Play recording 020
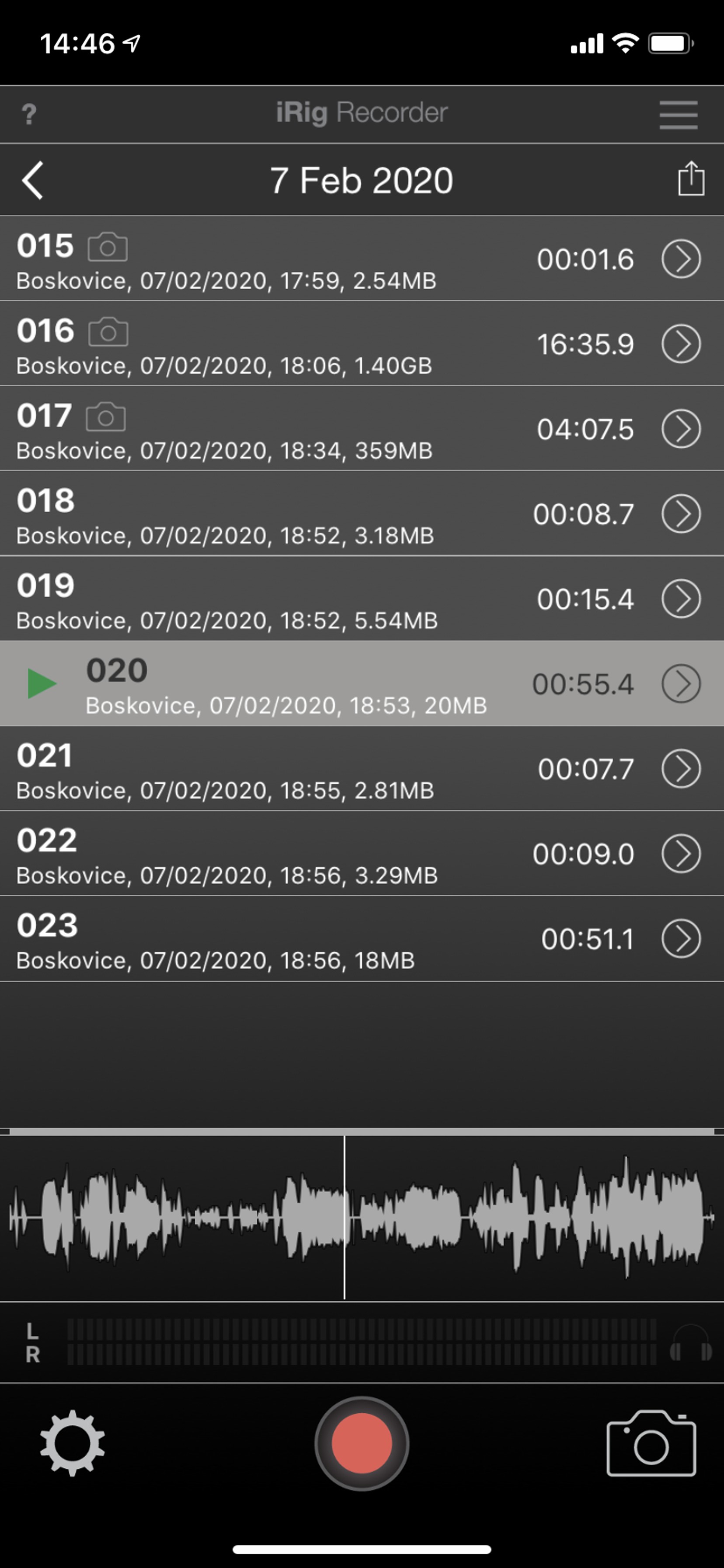This screenshot has height=1568, width=724. pos(42,683)
